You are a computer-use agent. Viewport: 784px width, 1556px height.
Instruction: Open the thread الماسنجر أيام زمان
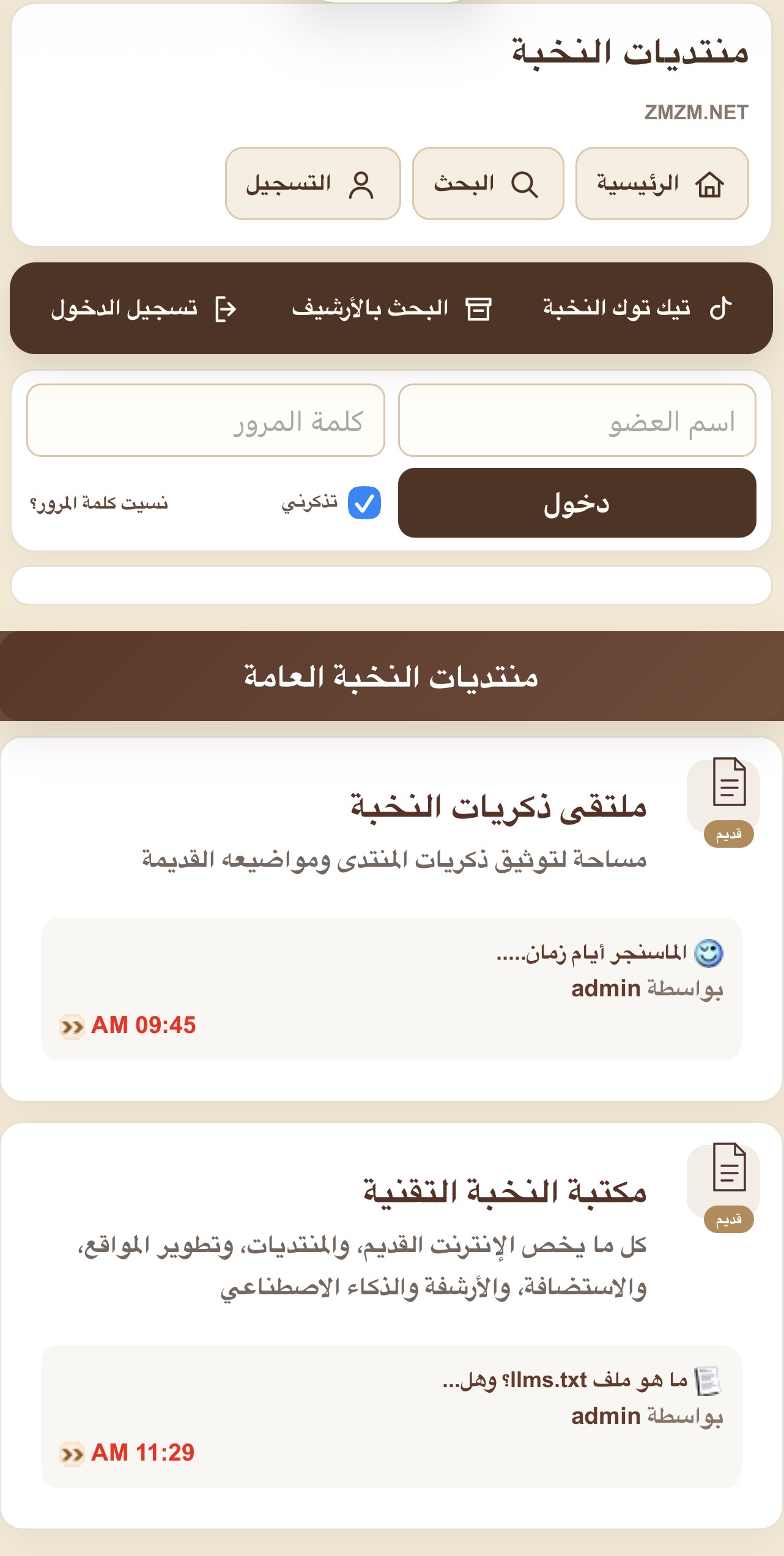592,953
